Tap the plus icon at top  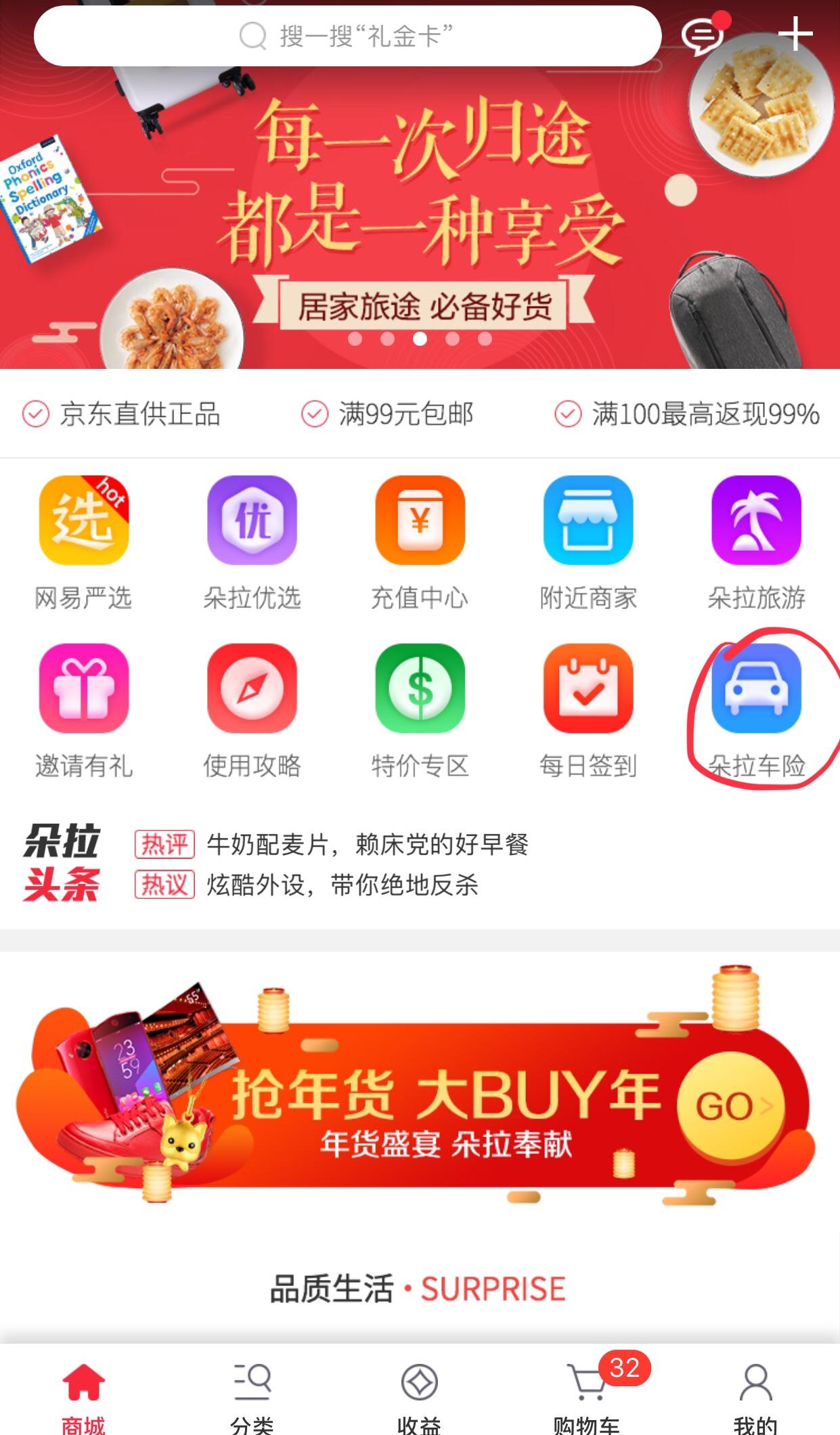pos(795,34)
